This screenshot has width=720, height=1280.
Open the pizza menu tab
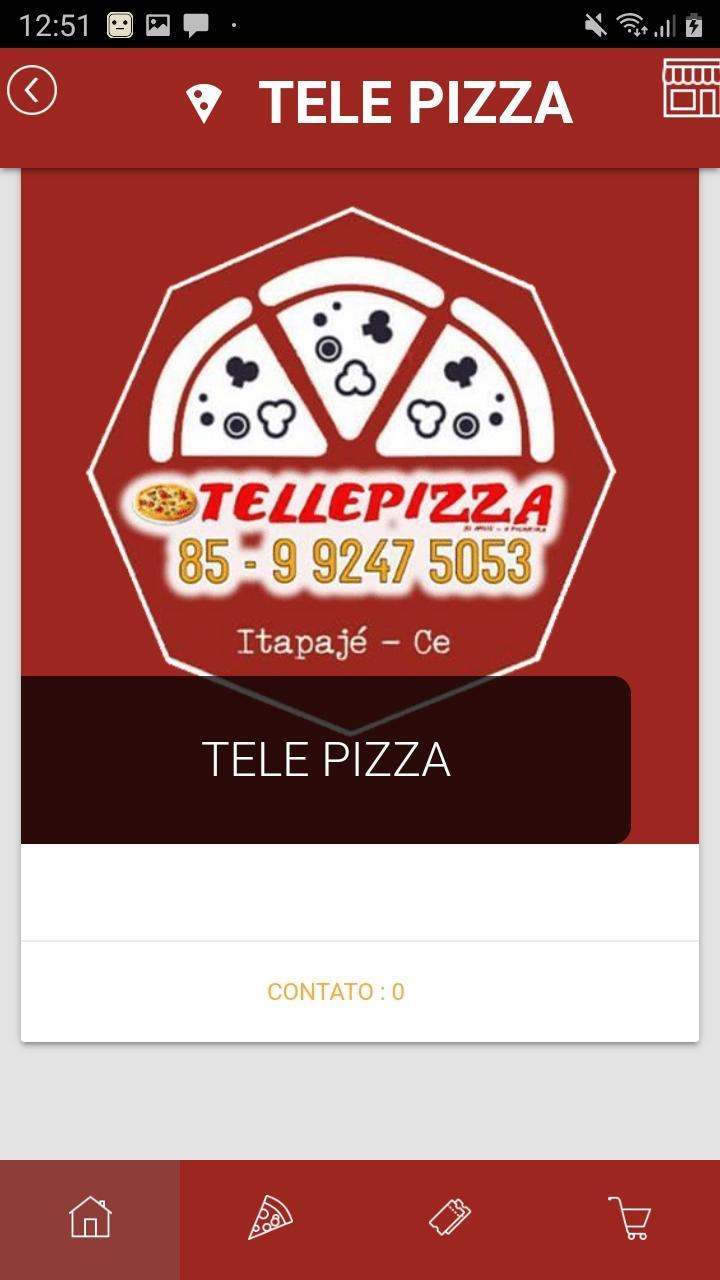tap(270, 1218)
